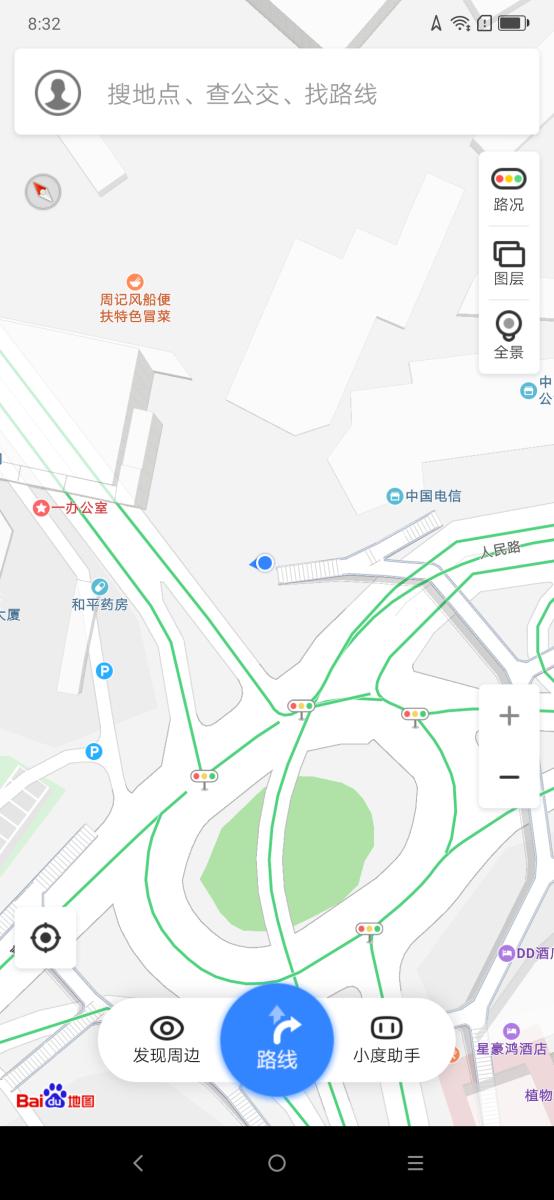Go back using the system back button
Image resolution: width=554 pixels, height=1200 pixels.
(x=138, y=1163)
